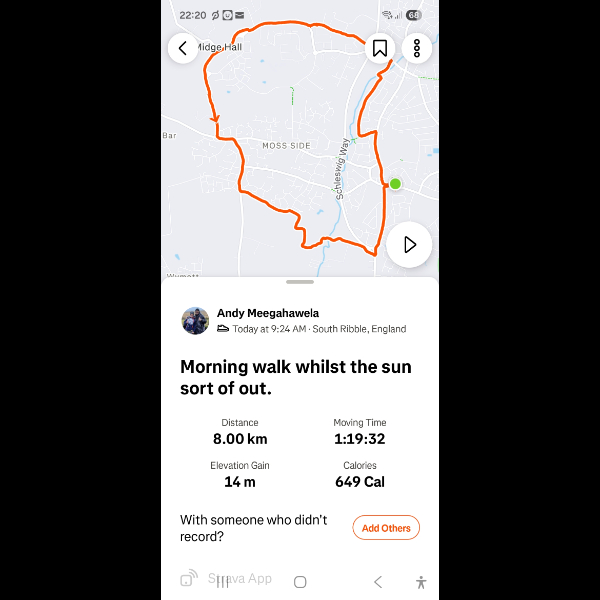600x600 pixels.
Task: Tap the system home button
Action: 300,581
